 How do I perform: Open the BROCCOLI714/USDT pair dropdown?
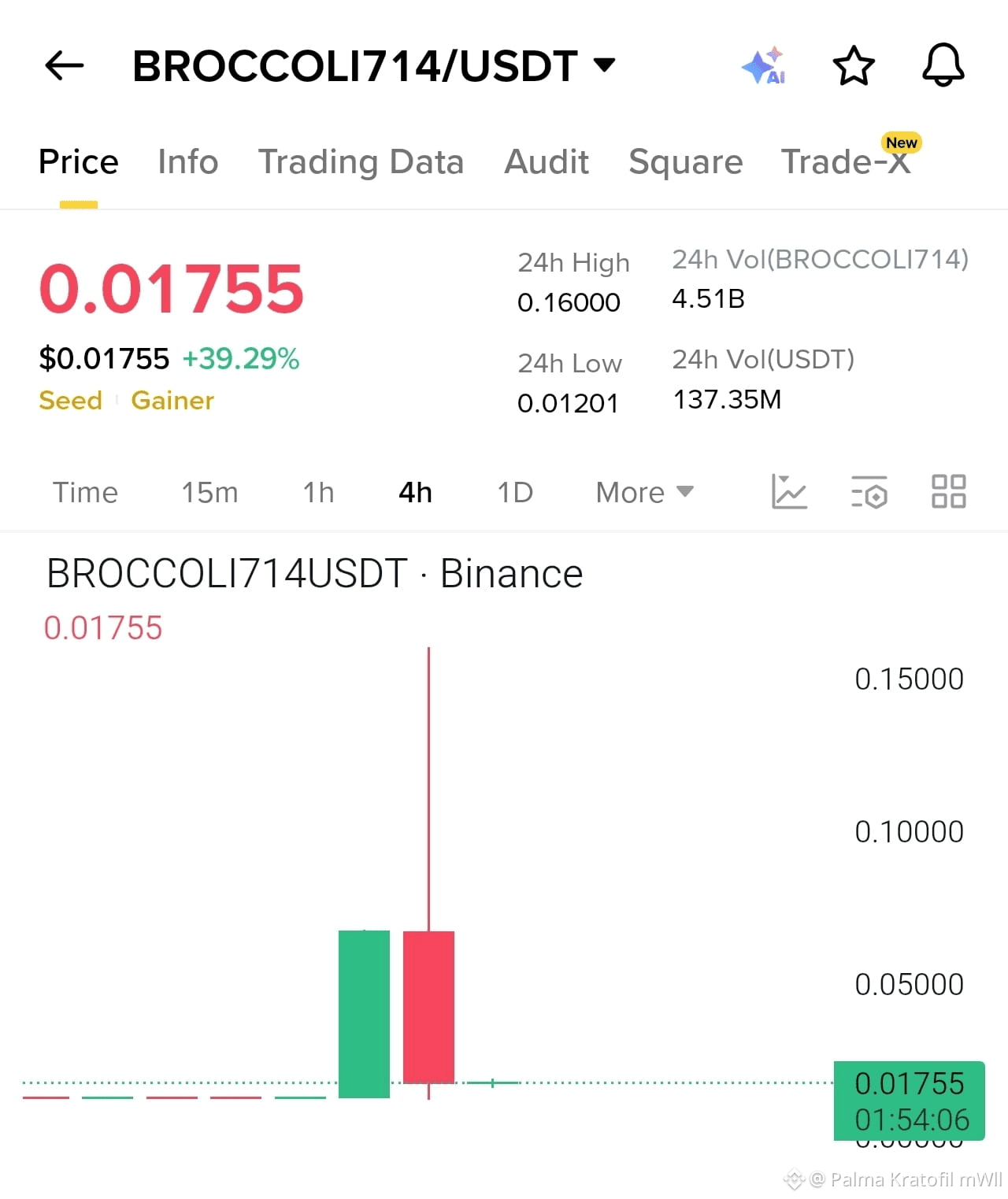pyautogui.click(x=604, y=65)
